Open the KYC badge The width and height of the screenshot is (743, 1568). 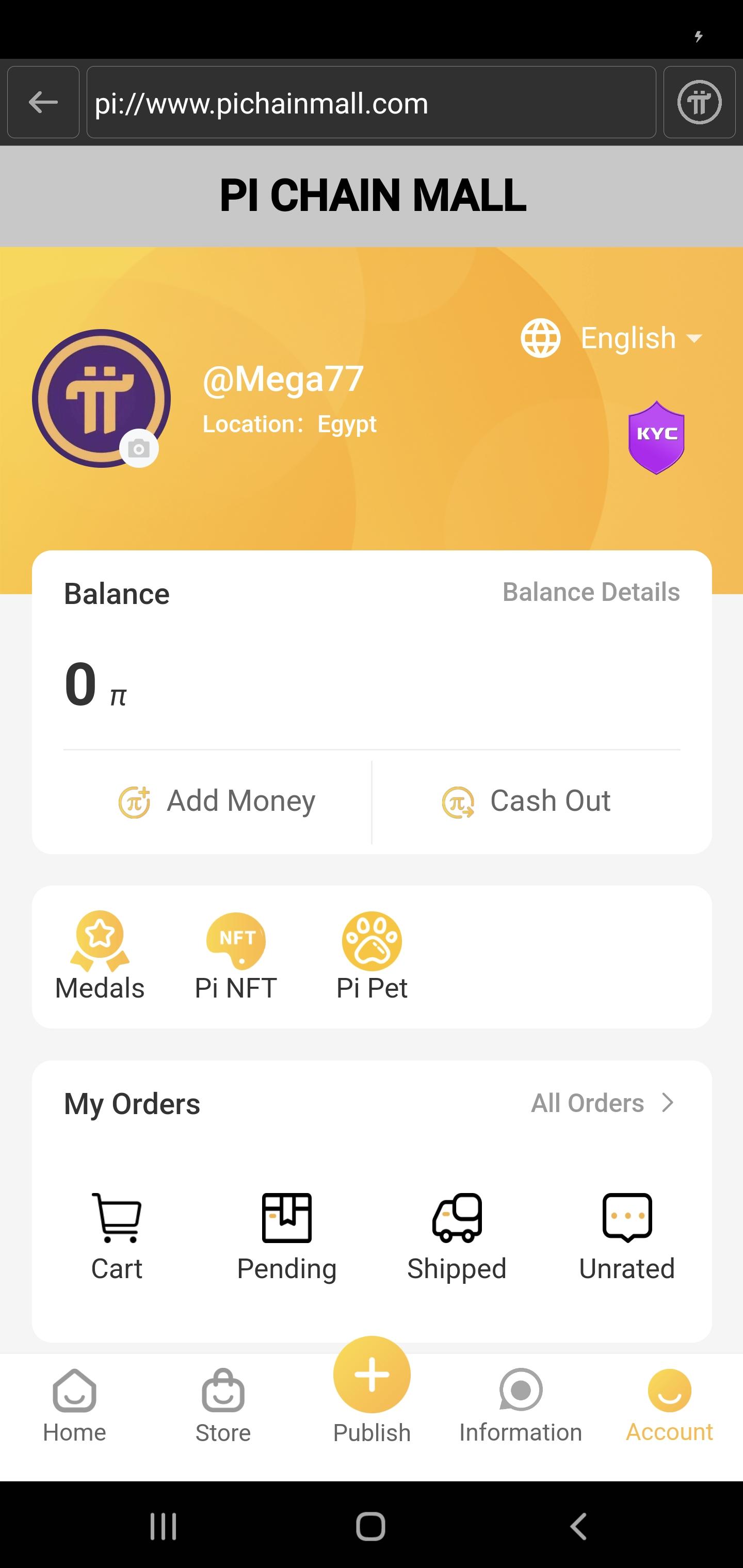point(656,437)
